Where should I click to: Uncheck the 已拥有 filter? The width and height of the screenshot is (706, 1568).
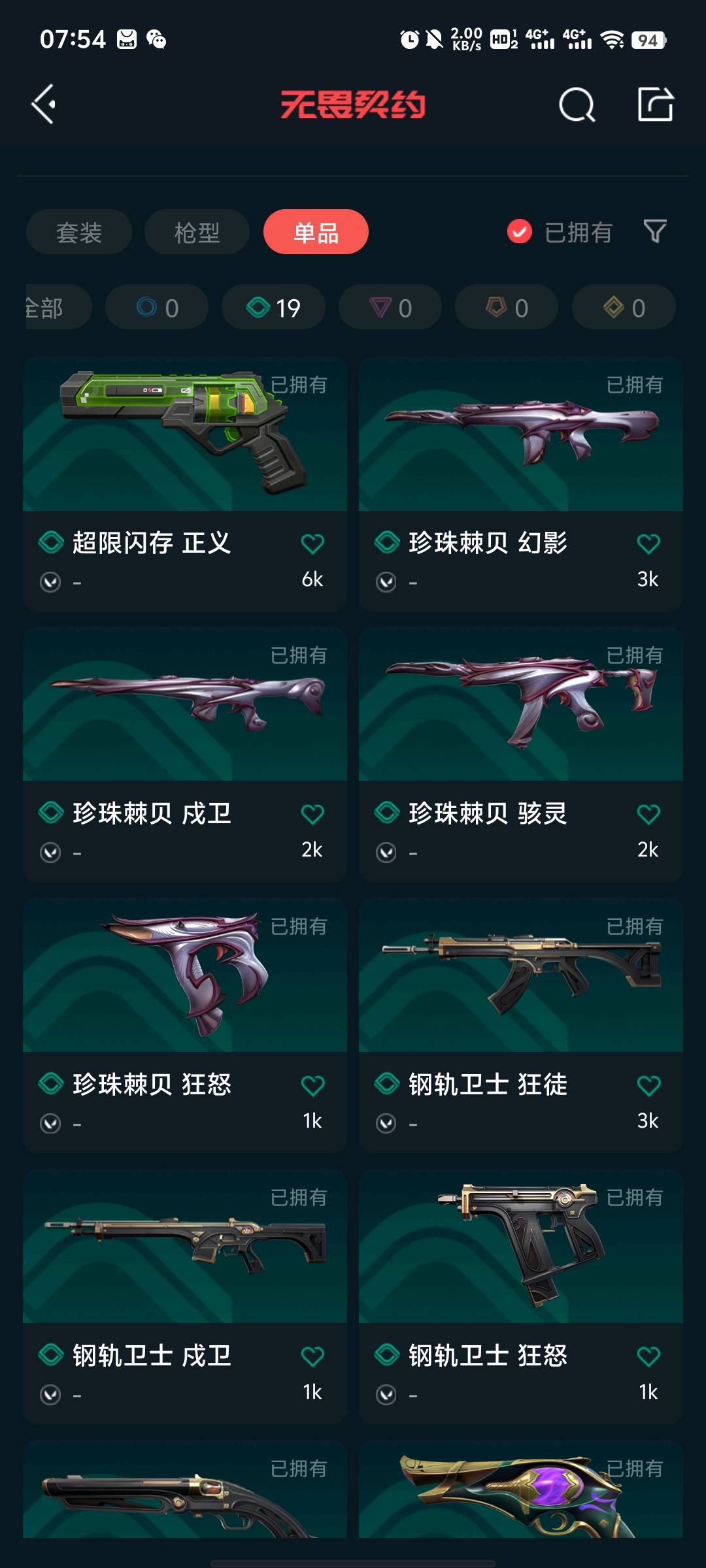(520, 231)
